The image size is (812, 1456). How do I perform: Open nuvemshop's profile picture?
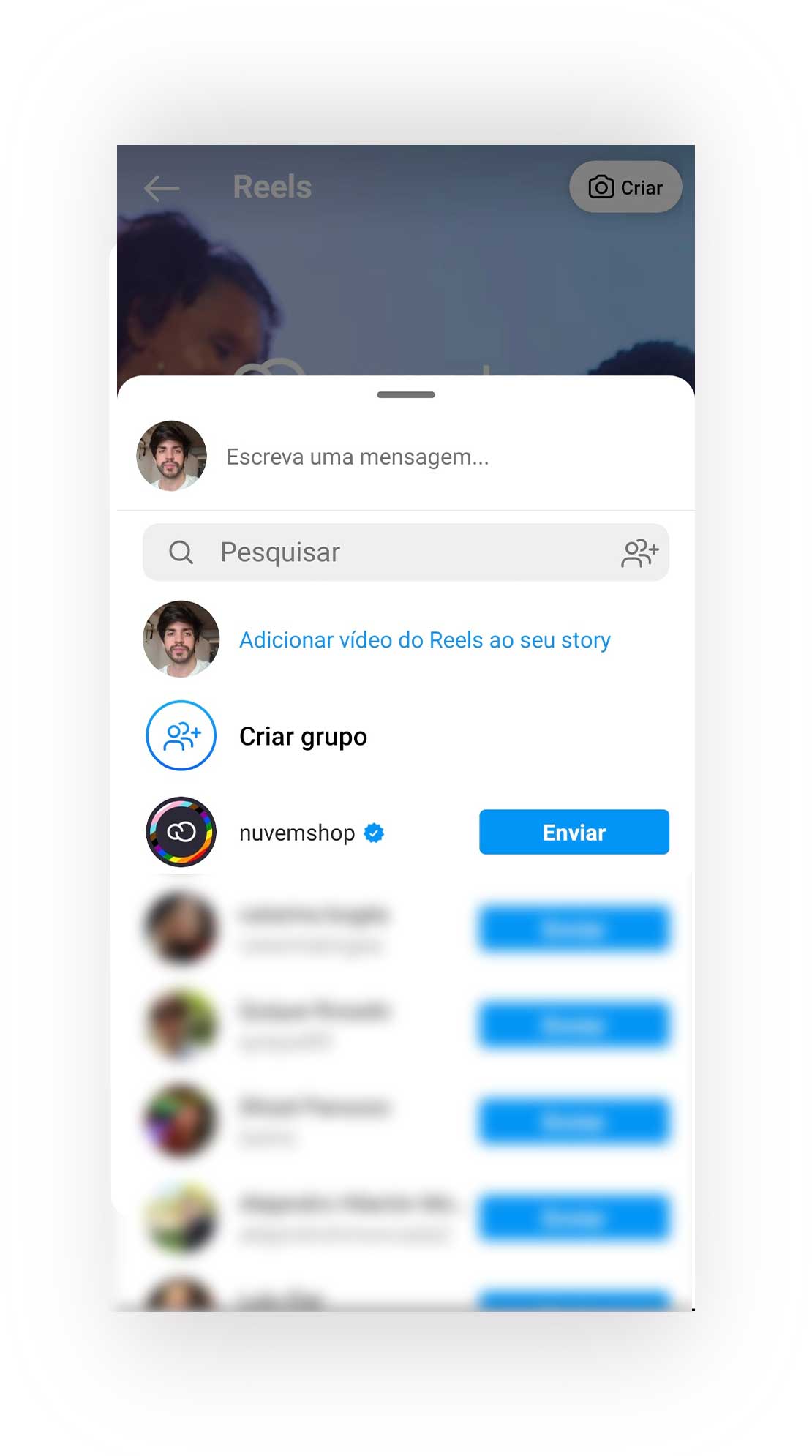(180, 832)
